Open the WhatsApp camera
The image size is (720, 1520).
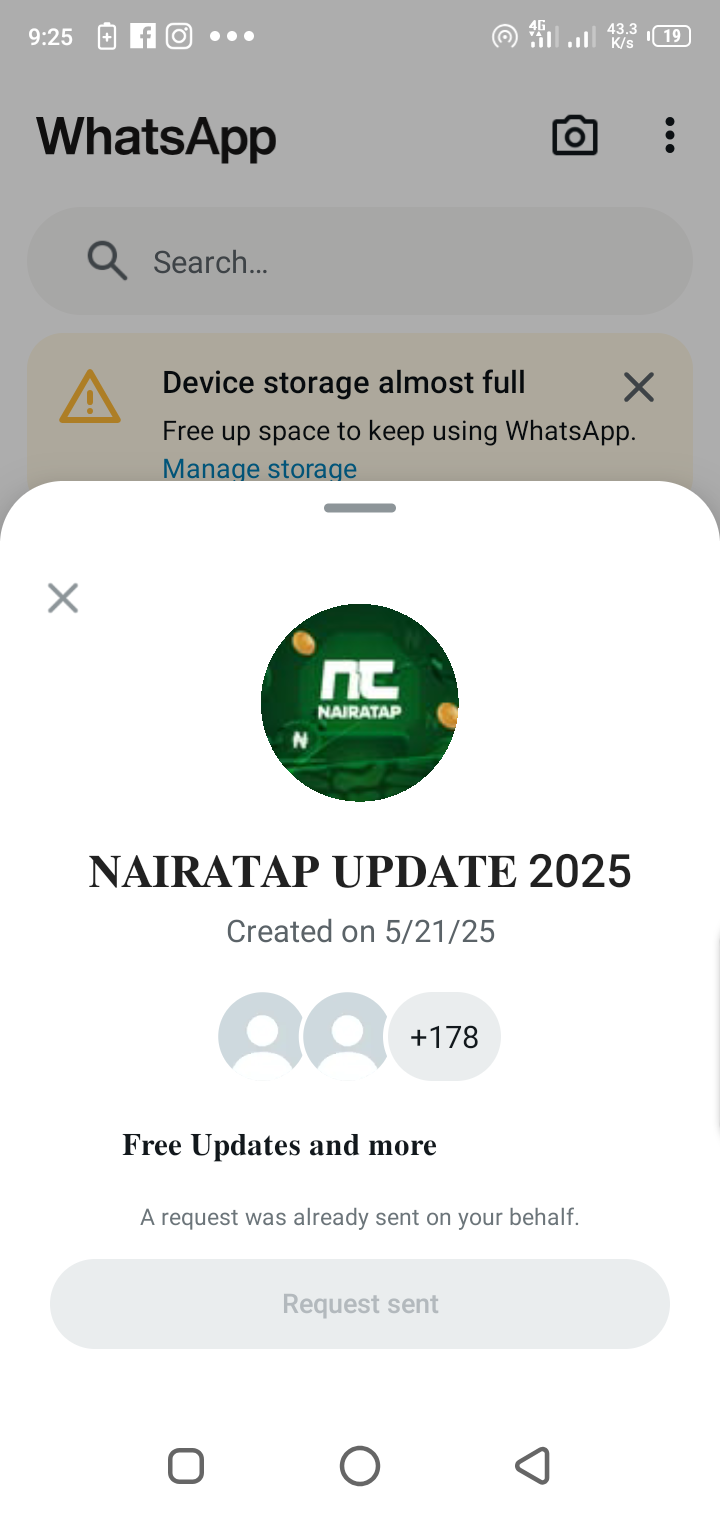[575, 136]
